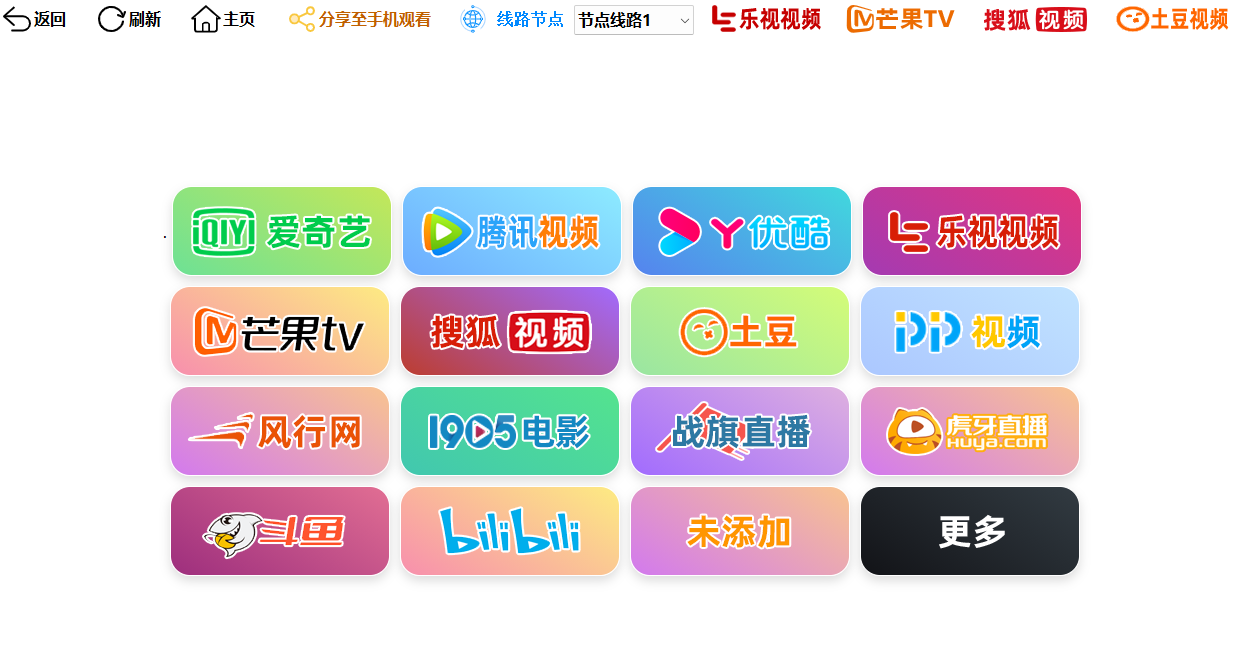Refresh the page with 刷新
Image resolution: width=1256 pixels, height=652 pixels.
pos(129,19)
